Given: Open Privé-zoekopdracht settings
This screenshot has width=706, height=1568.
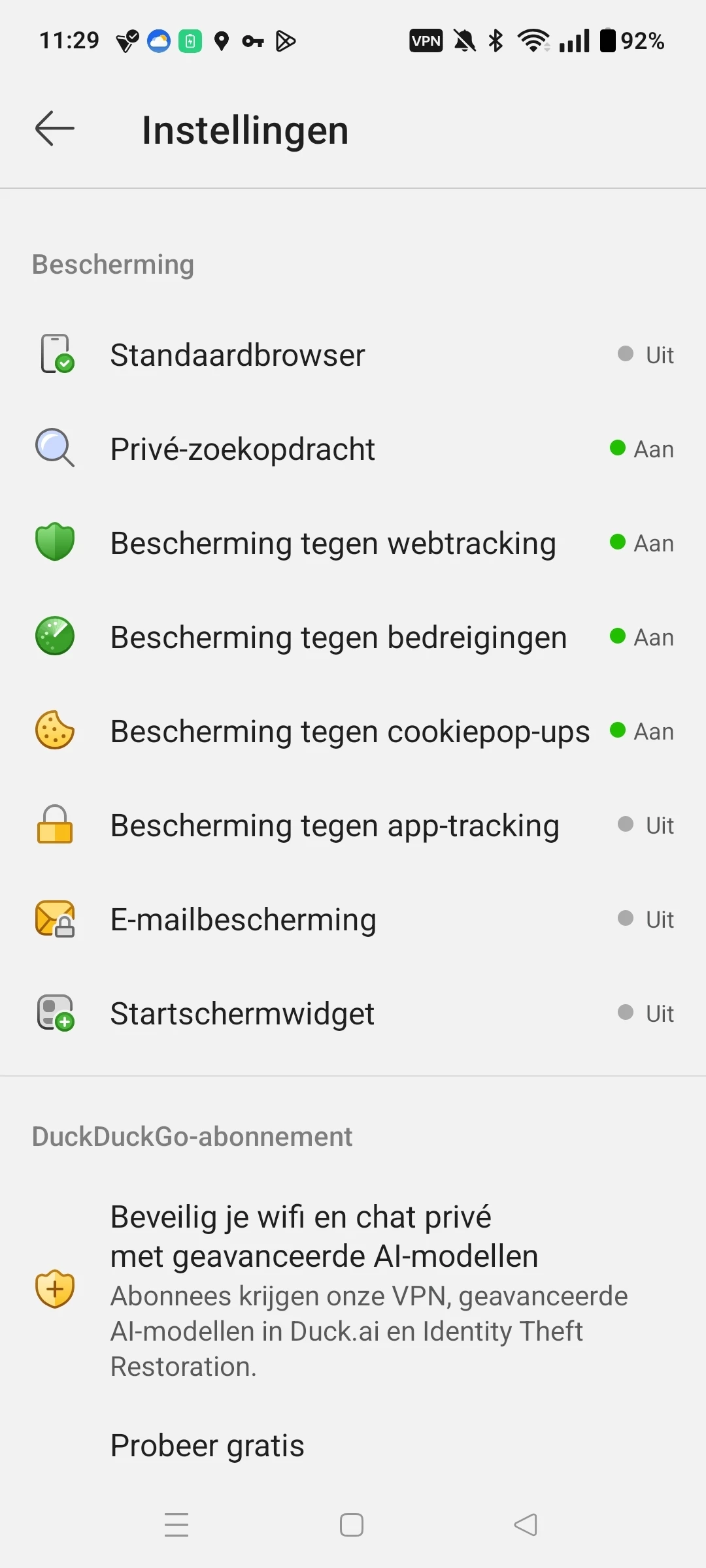Looking at the screenshot, I should tap(353, 449).
